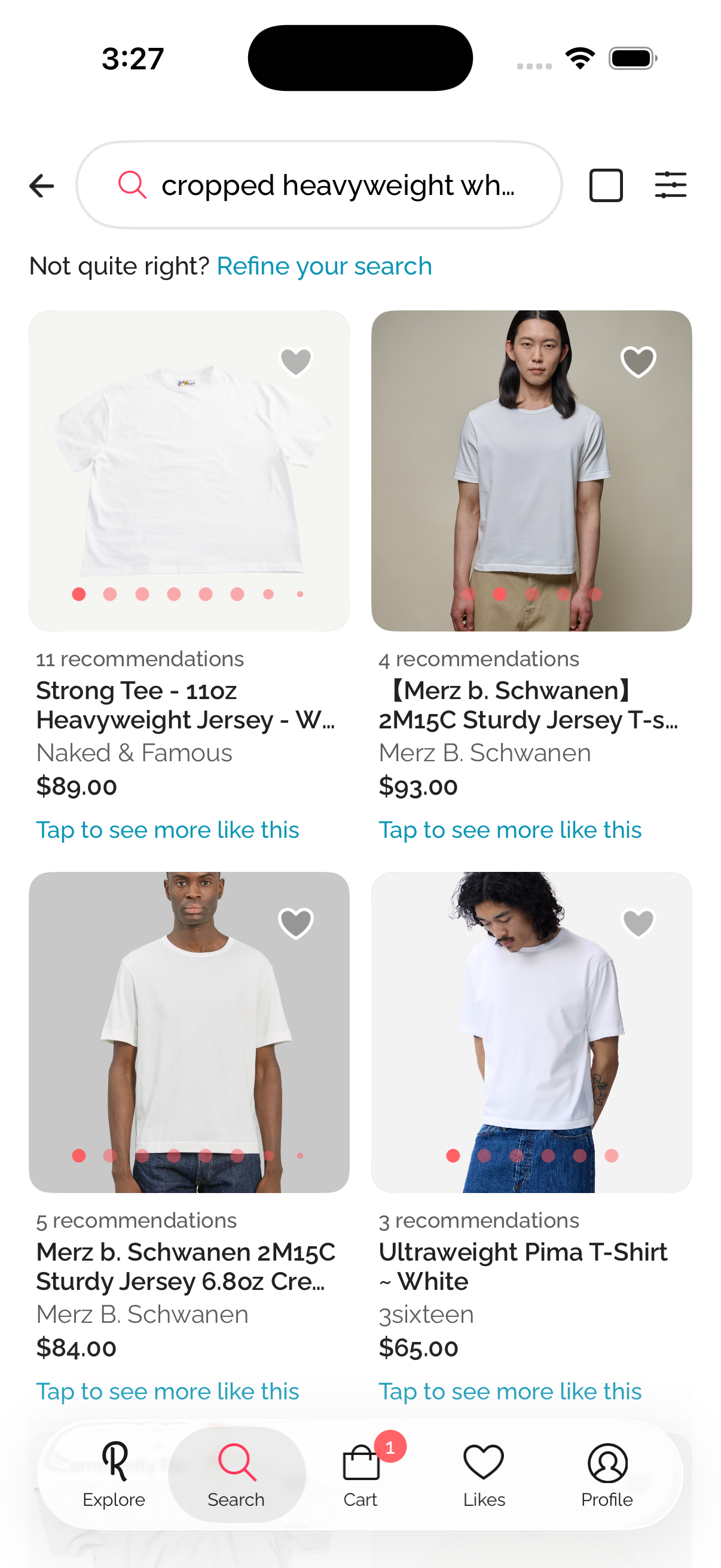The image size is (721, 1568).
Task: Like the Strong Tee 11oz Heavyweight Jersey
Action: (x=296, y=361)
